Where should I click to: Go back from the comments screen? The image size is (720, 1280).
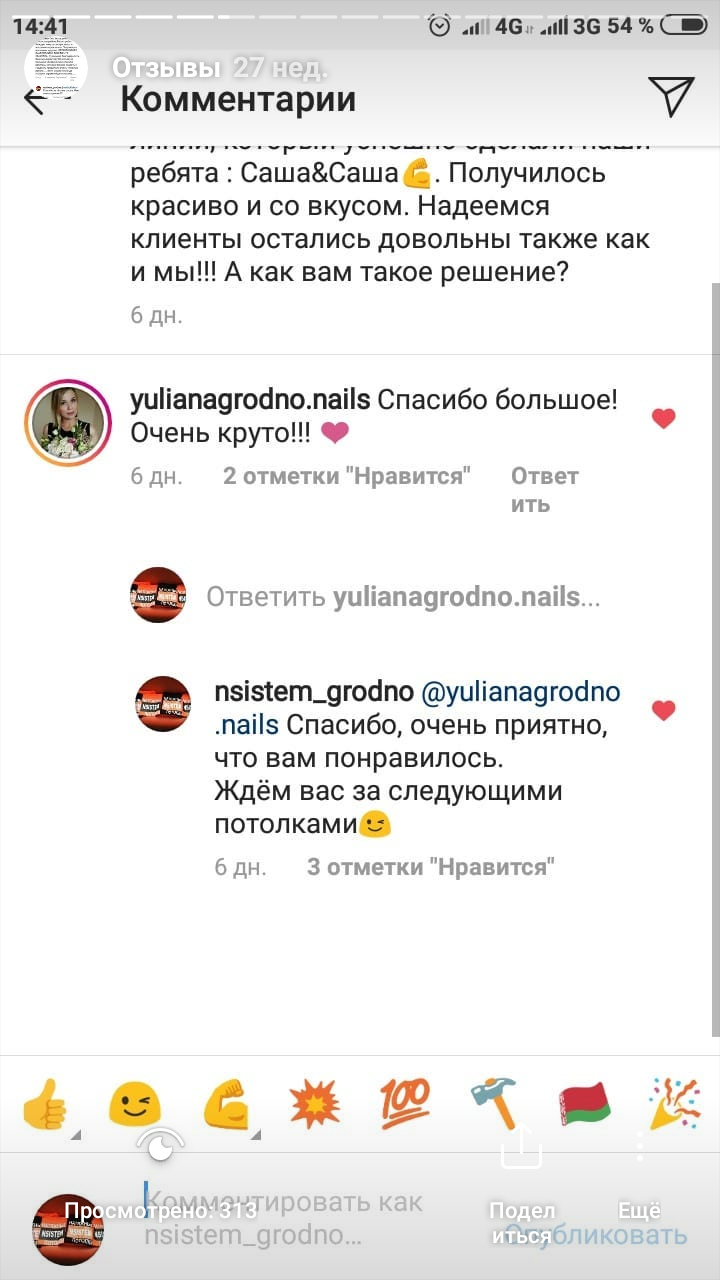(x=35, y=99)
